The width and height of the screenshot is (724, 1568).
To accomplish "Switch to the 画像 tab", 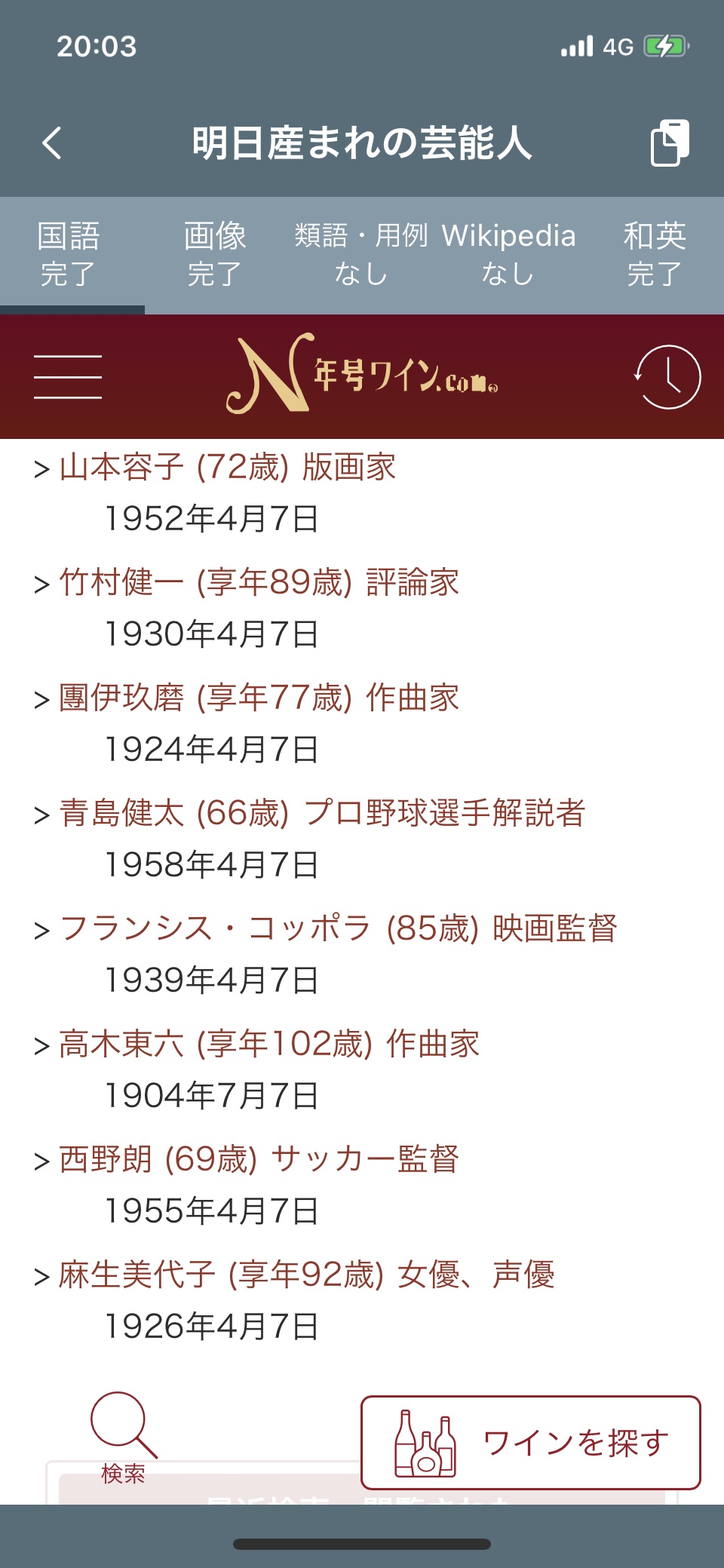I will coord(215,254).
